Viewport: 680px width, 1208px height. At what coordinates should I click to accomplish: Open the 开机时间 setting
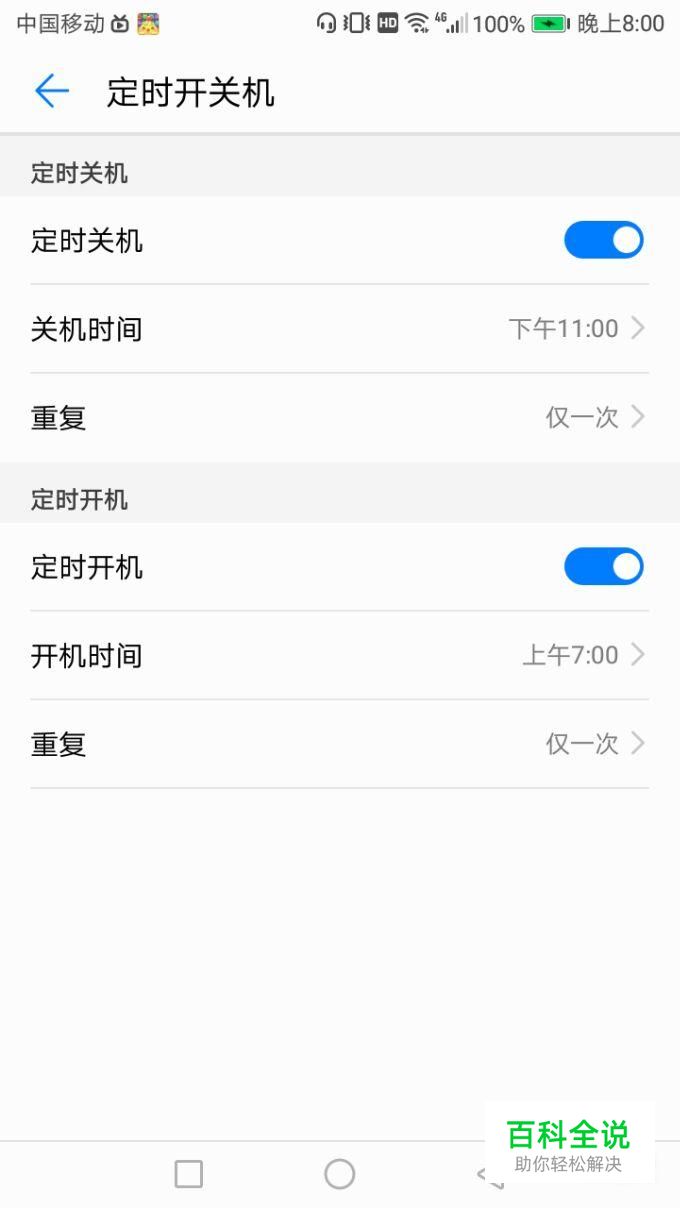[x=340, y=656]
